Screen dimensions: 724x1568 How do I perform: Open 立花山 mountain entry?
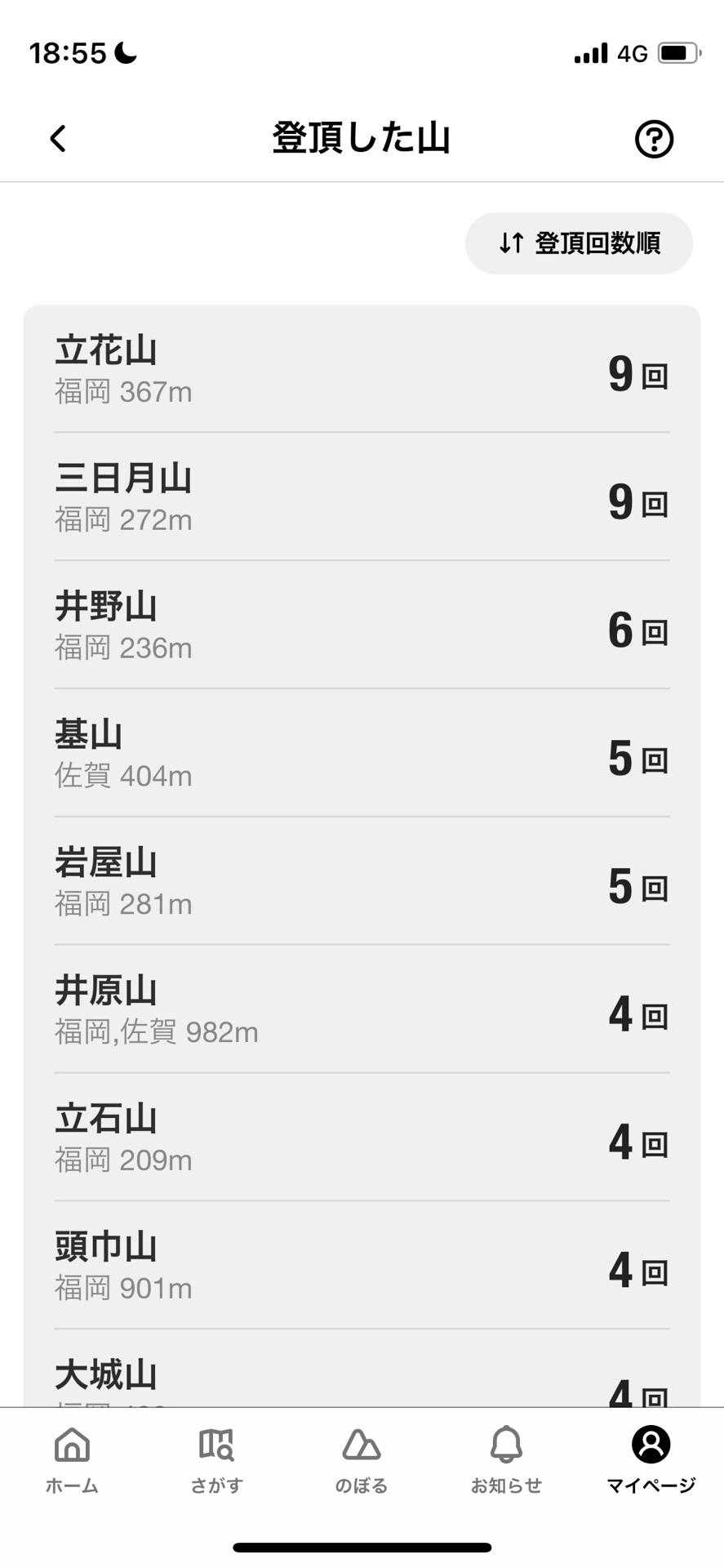362,369
